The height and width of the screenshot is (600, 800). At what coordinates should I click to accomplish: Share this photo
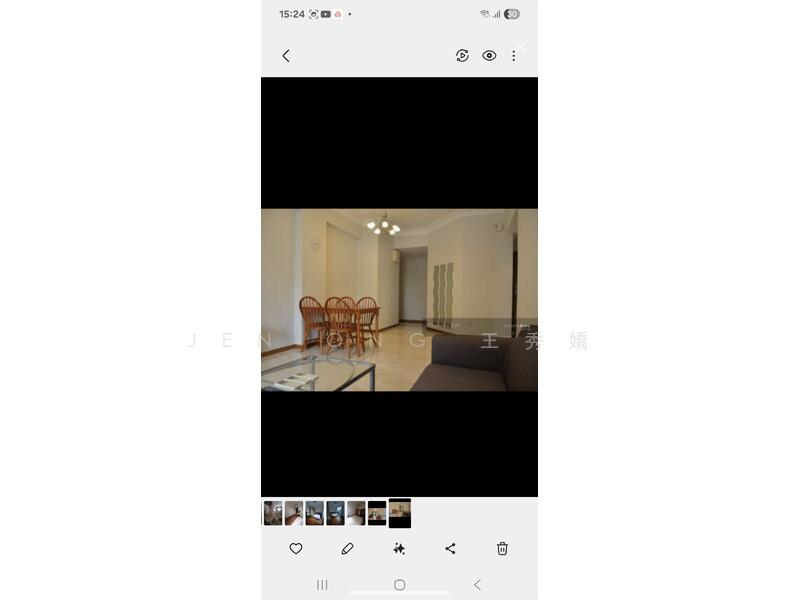450,548
